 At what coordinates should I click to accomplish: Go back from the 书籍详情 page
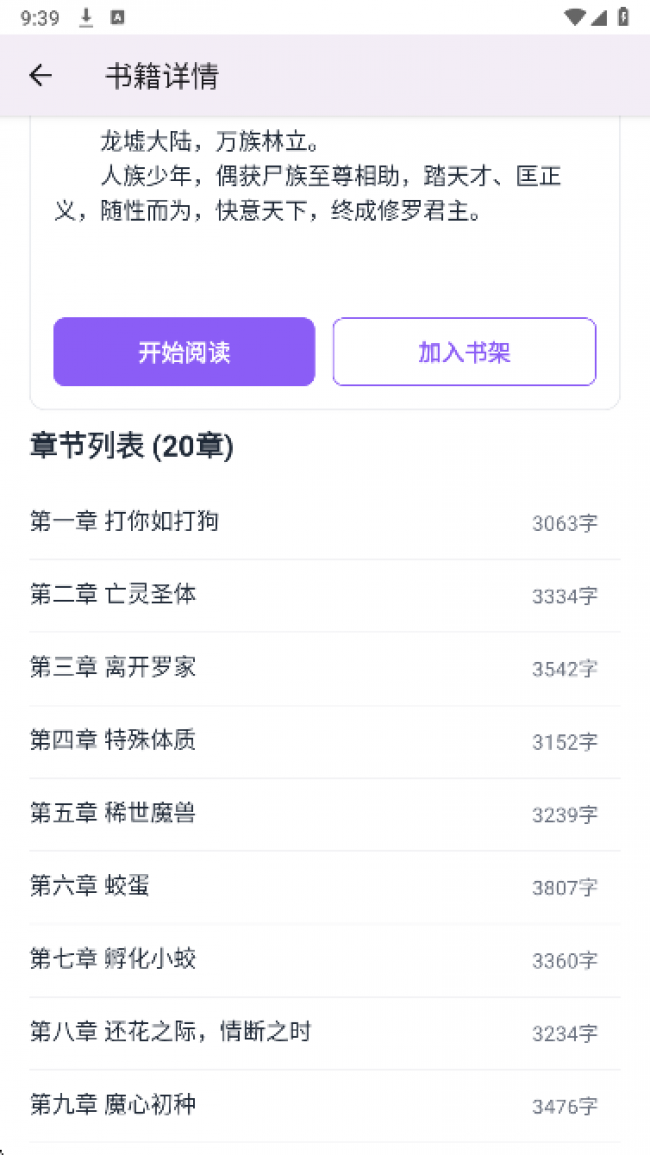(x=40, y=76)
